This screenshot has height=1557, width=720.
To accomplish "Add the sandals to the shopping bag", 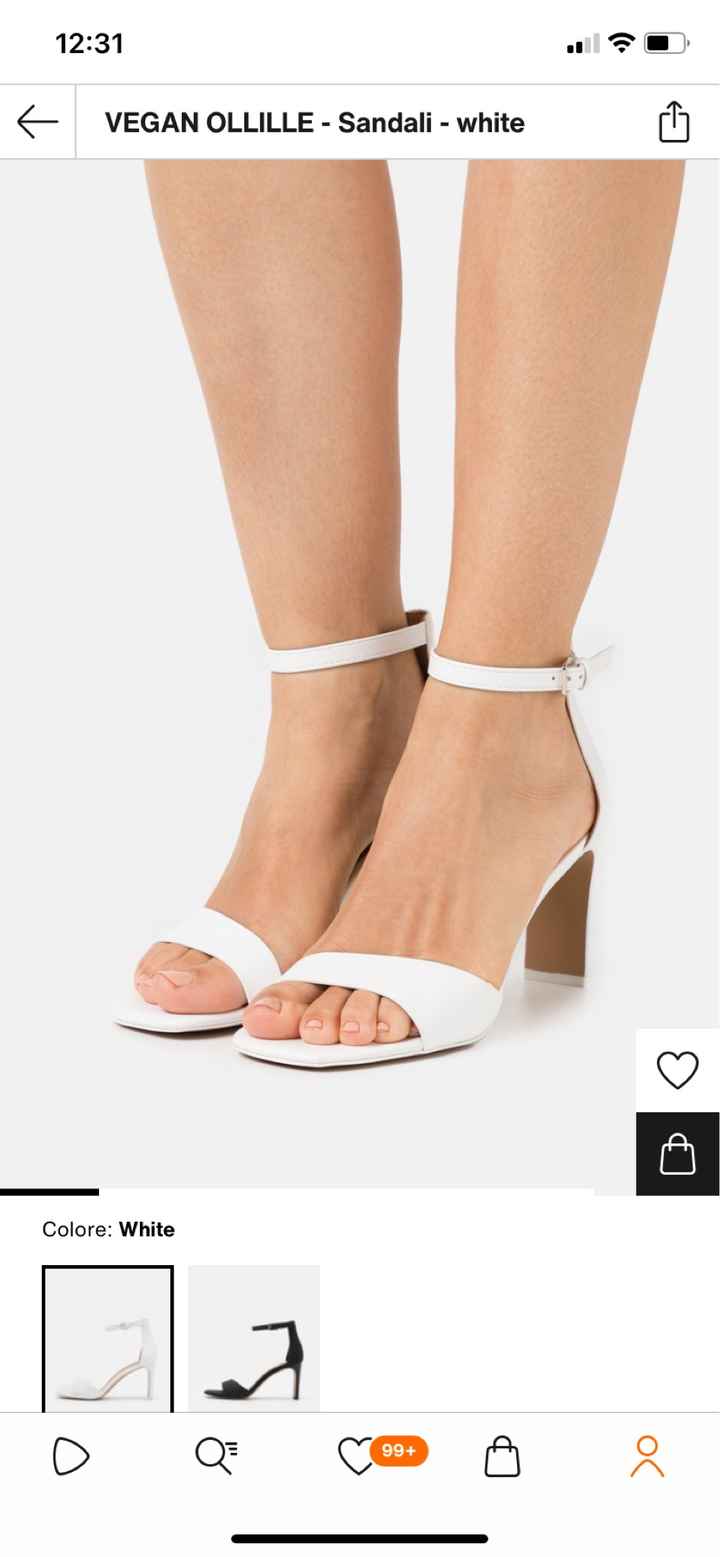I will coord(678,1152).
